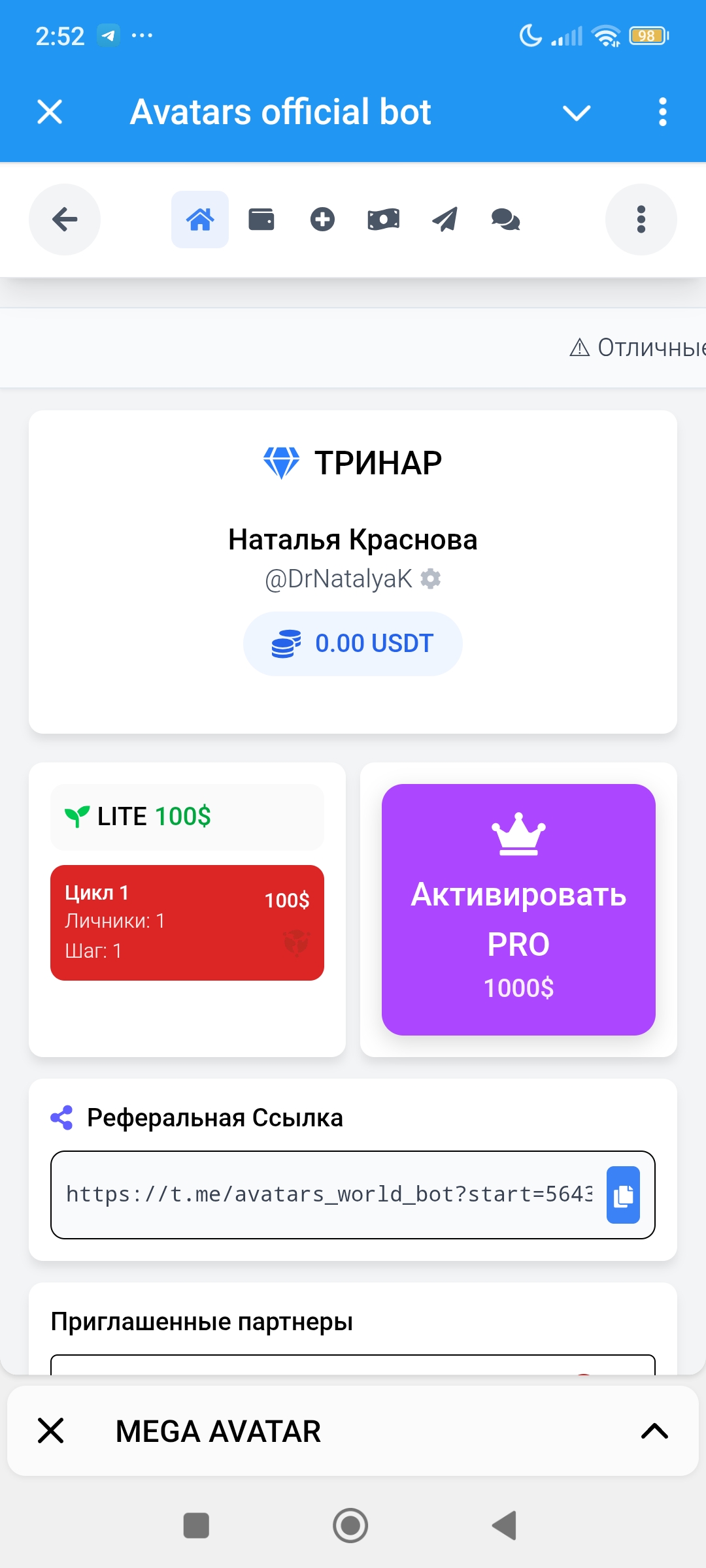Activate PRO for 1000$
Viewport: 706px width, 1568px height.
coord(518,909)
